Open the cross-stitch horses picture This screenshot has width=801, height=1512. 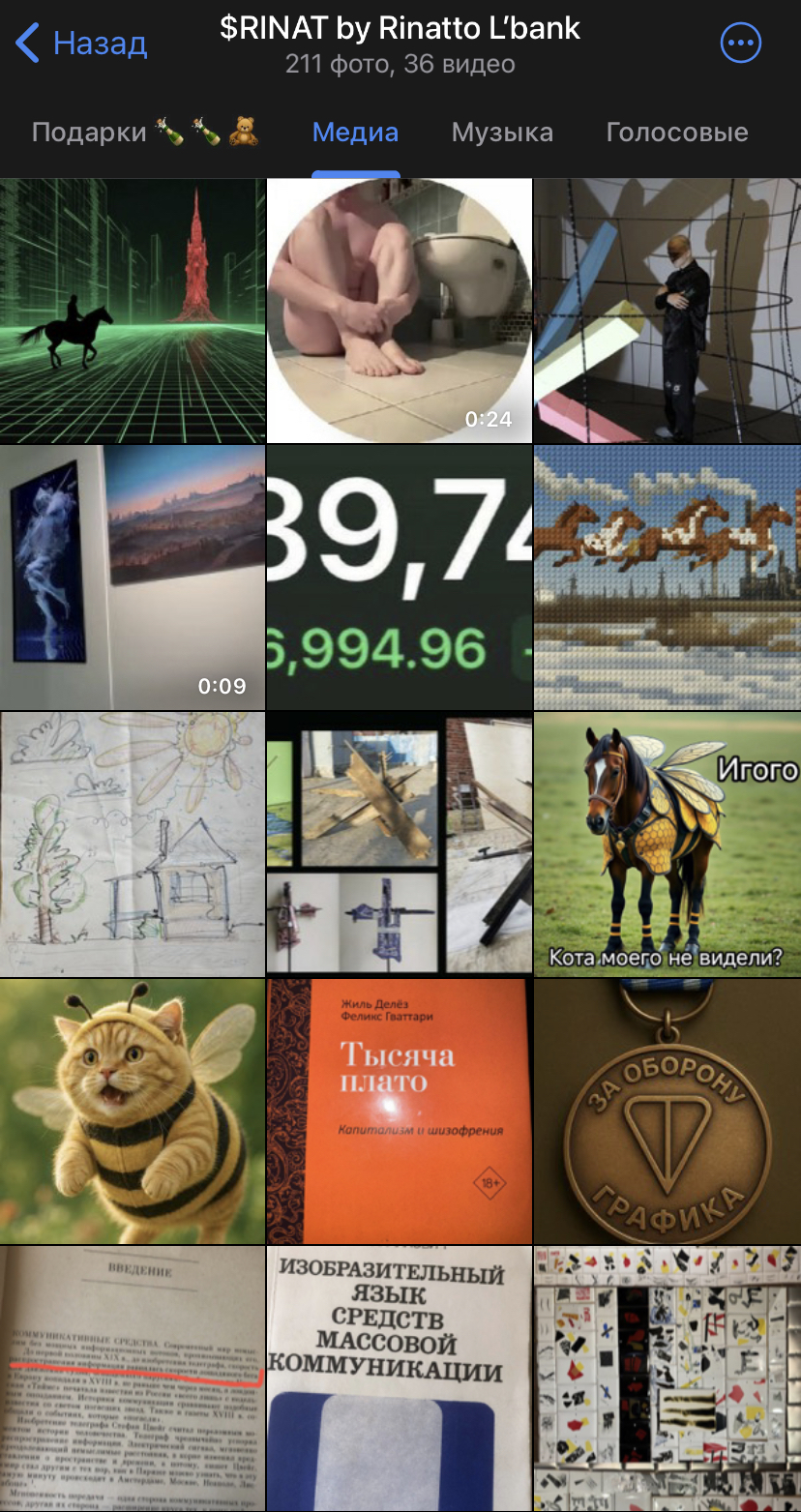tap(667, 578)
